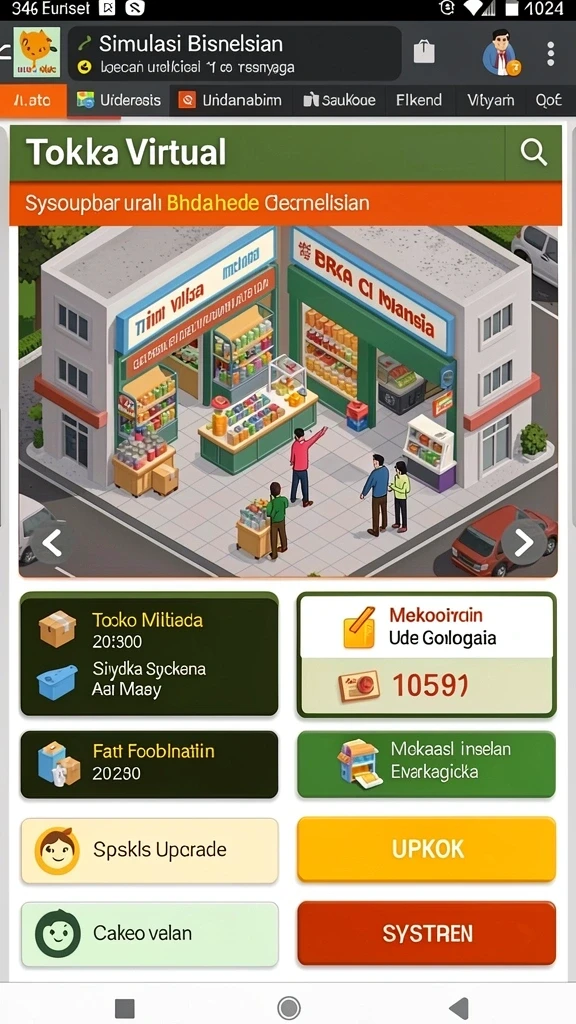
Task: Switch to the Saukoae tab
Action: [x=340, y=101]
